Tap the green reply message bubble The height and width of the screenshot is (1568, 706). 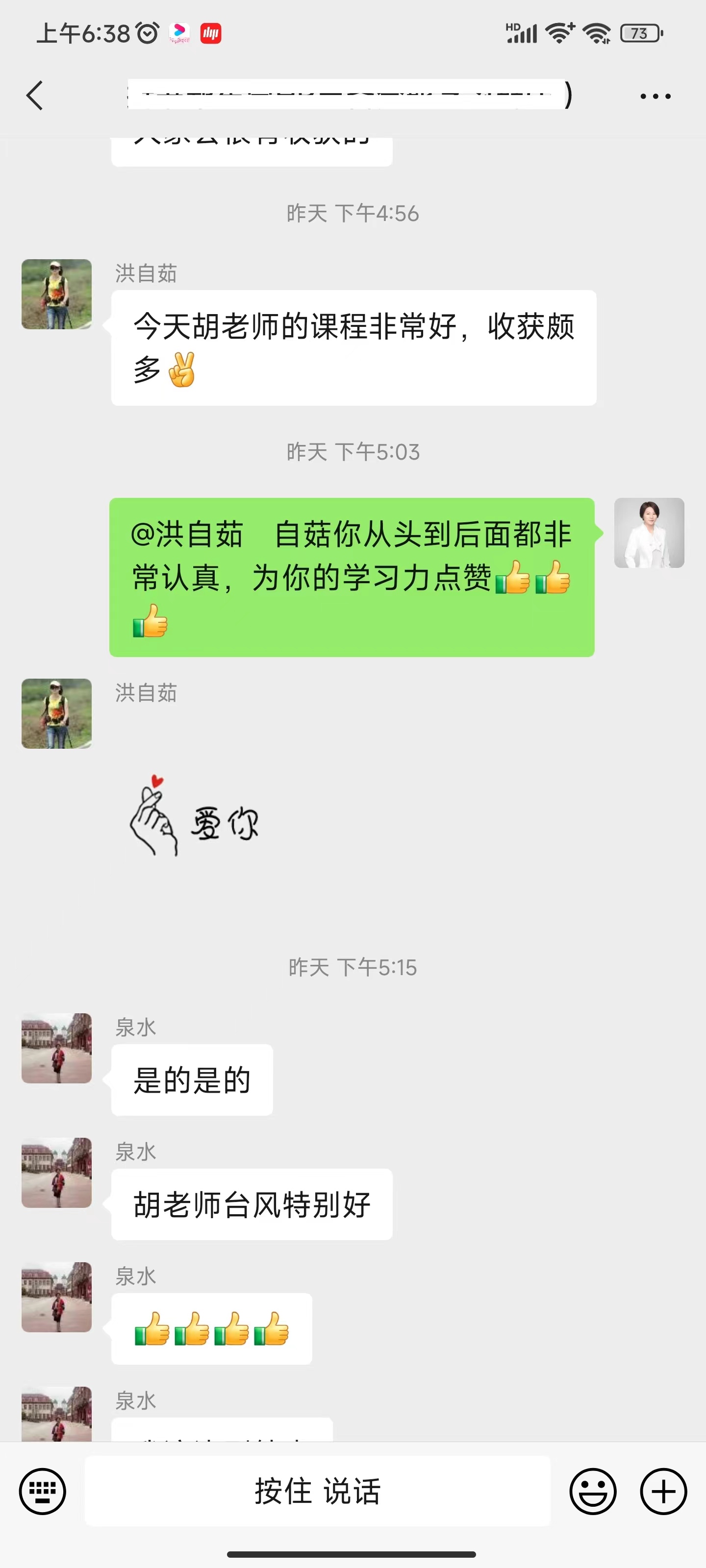coord(351,576)
